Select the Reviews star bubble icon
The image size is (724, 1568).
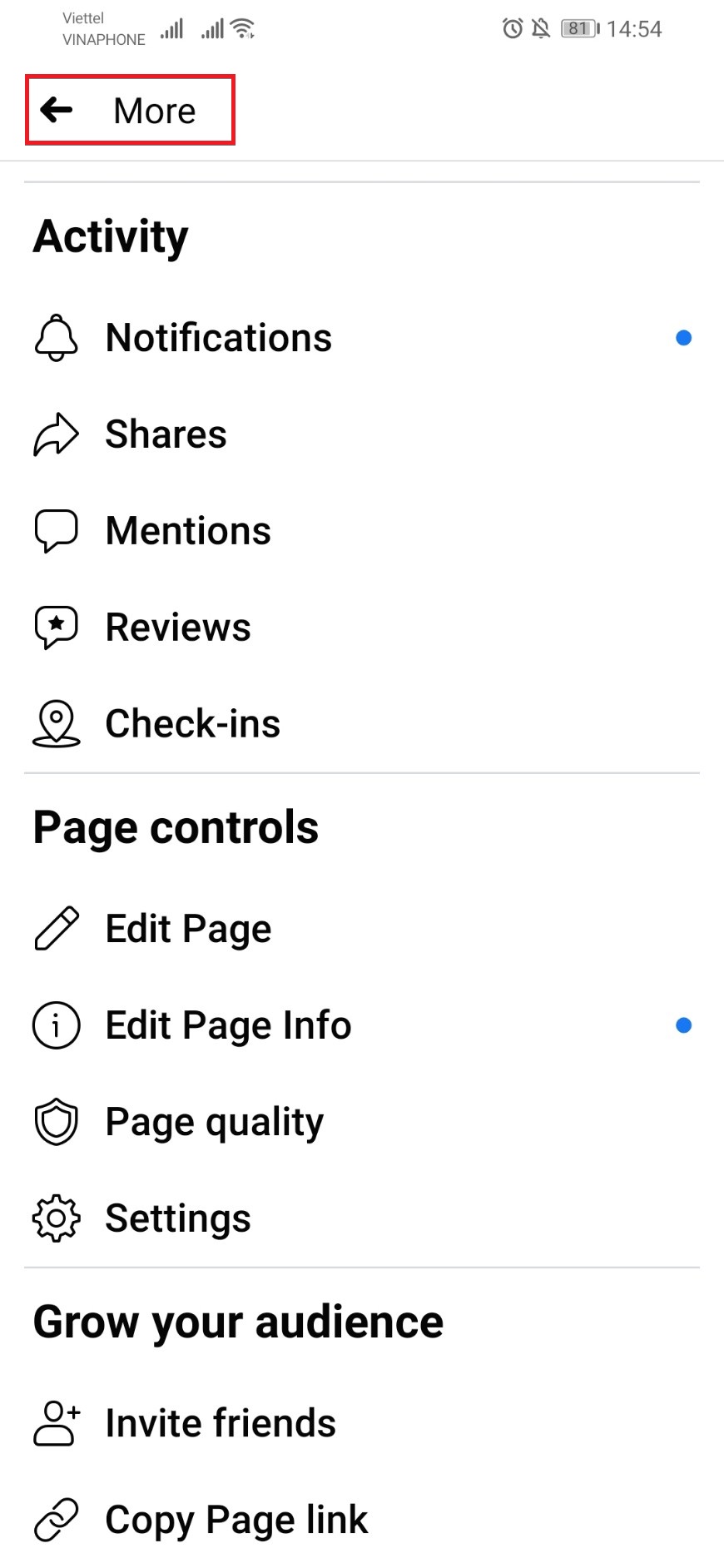[x=55, y=627]
